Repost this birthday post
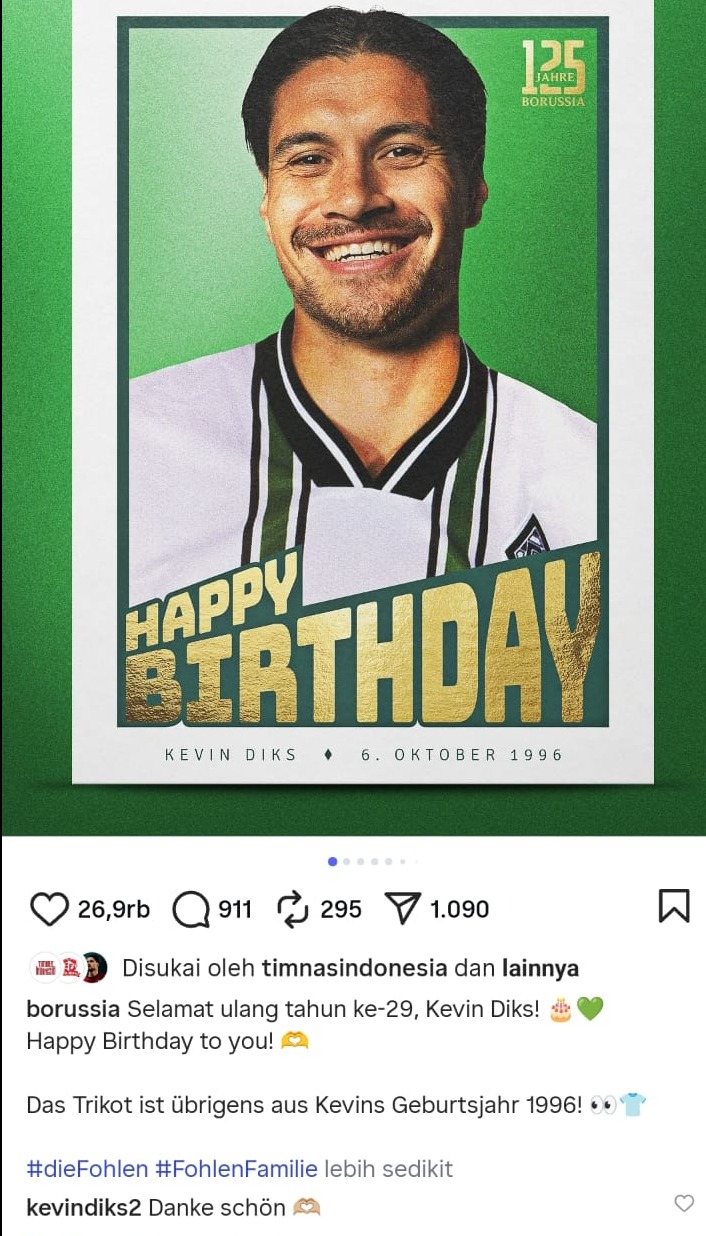The width and height of the screenshot is (706, 1236). click(292, 909)
